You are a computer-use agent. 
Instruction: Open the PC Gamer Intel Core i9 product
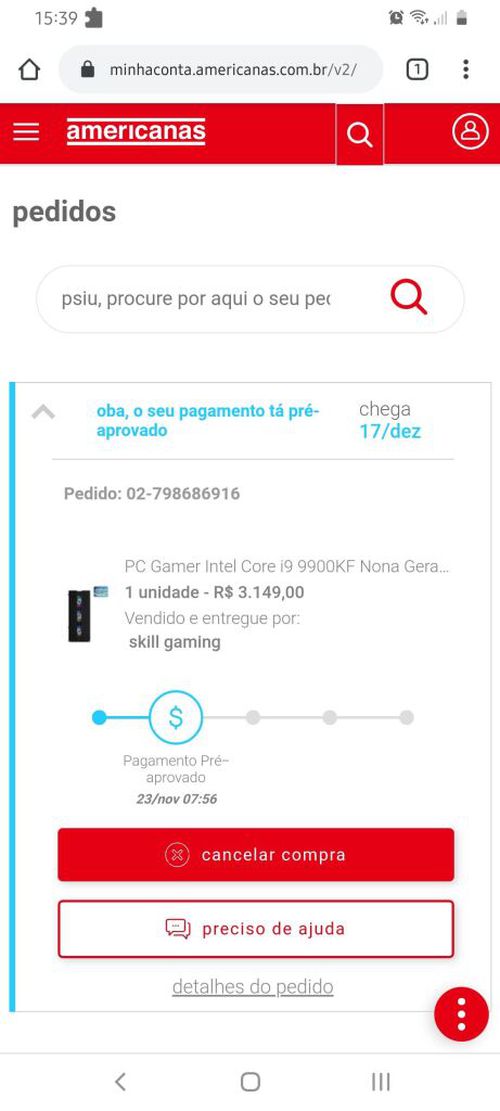click(287, 567)
